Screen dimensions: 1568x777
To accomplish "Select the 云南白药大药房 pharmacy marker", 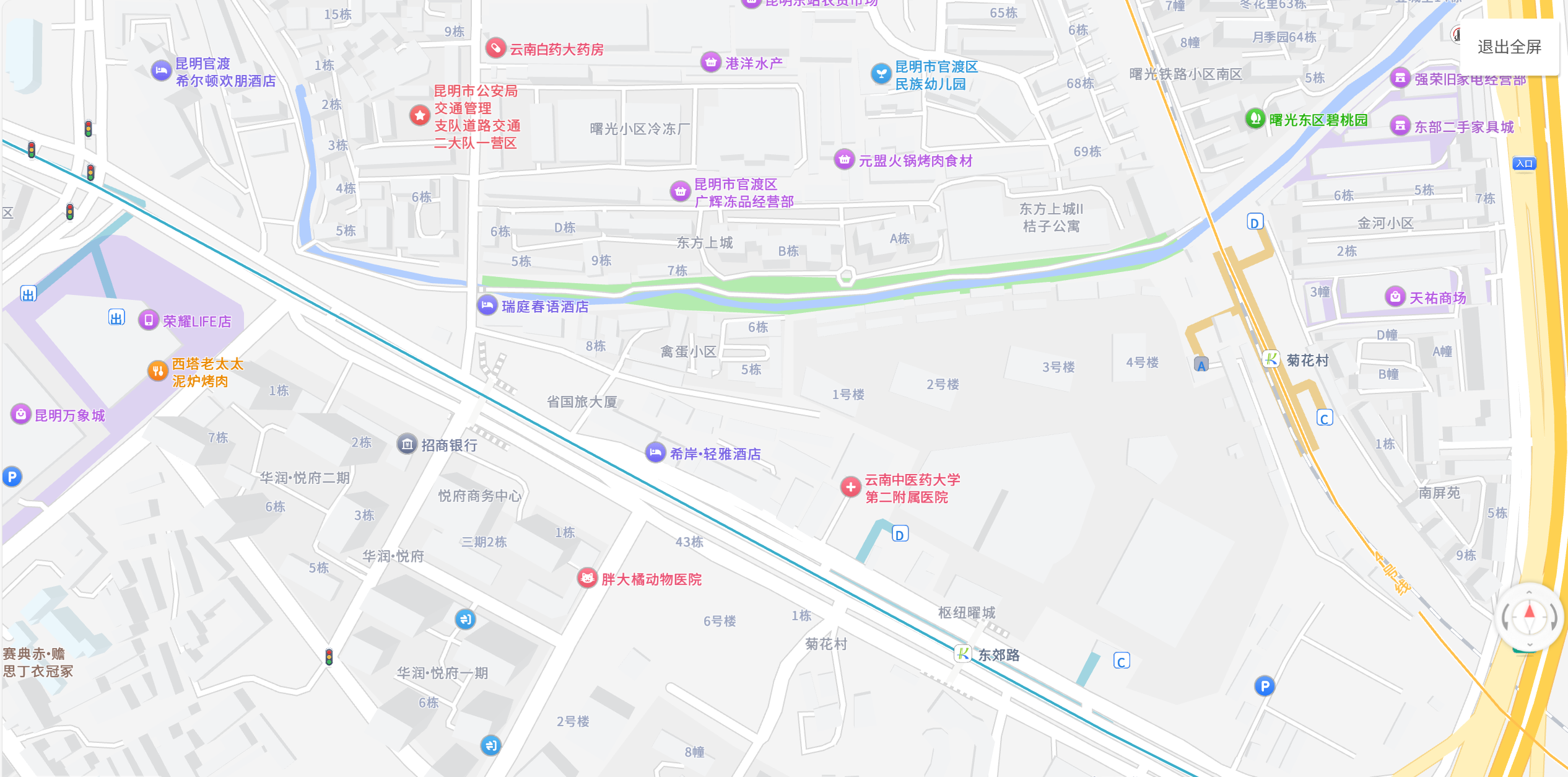I will click(495, 48).
